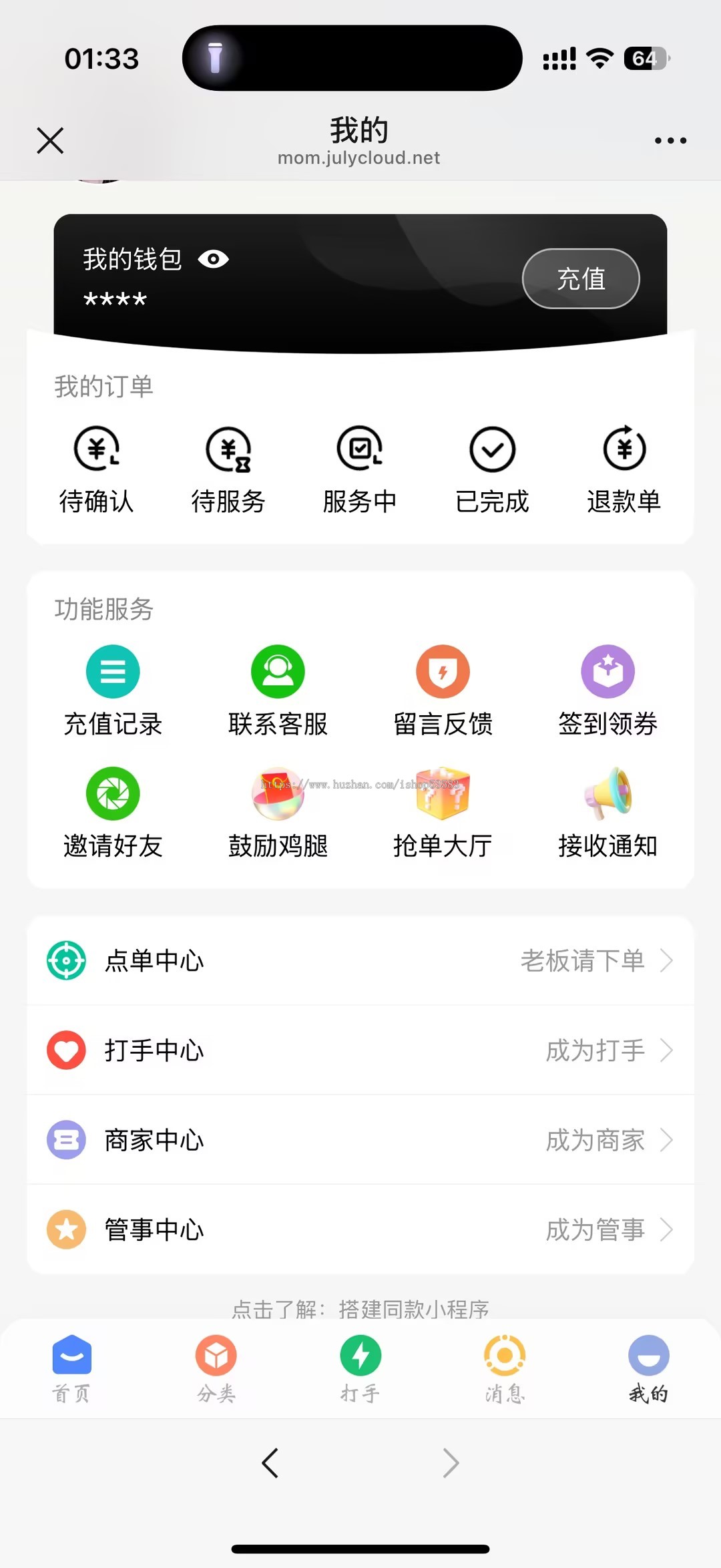This screenshot has height=1568, width=721.
Task: Toggle wallet balance visibility eye icon
Action: point(214,260)
